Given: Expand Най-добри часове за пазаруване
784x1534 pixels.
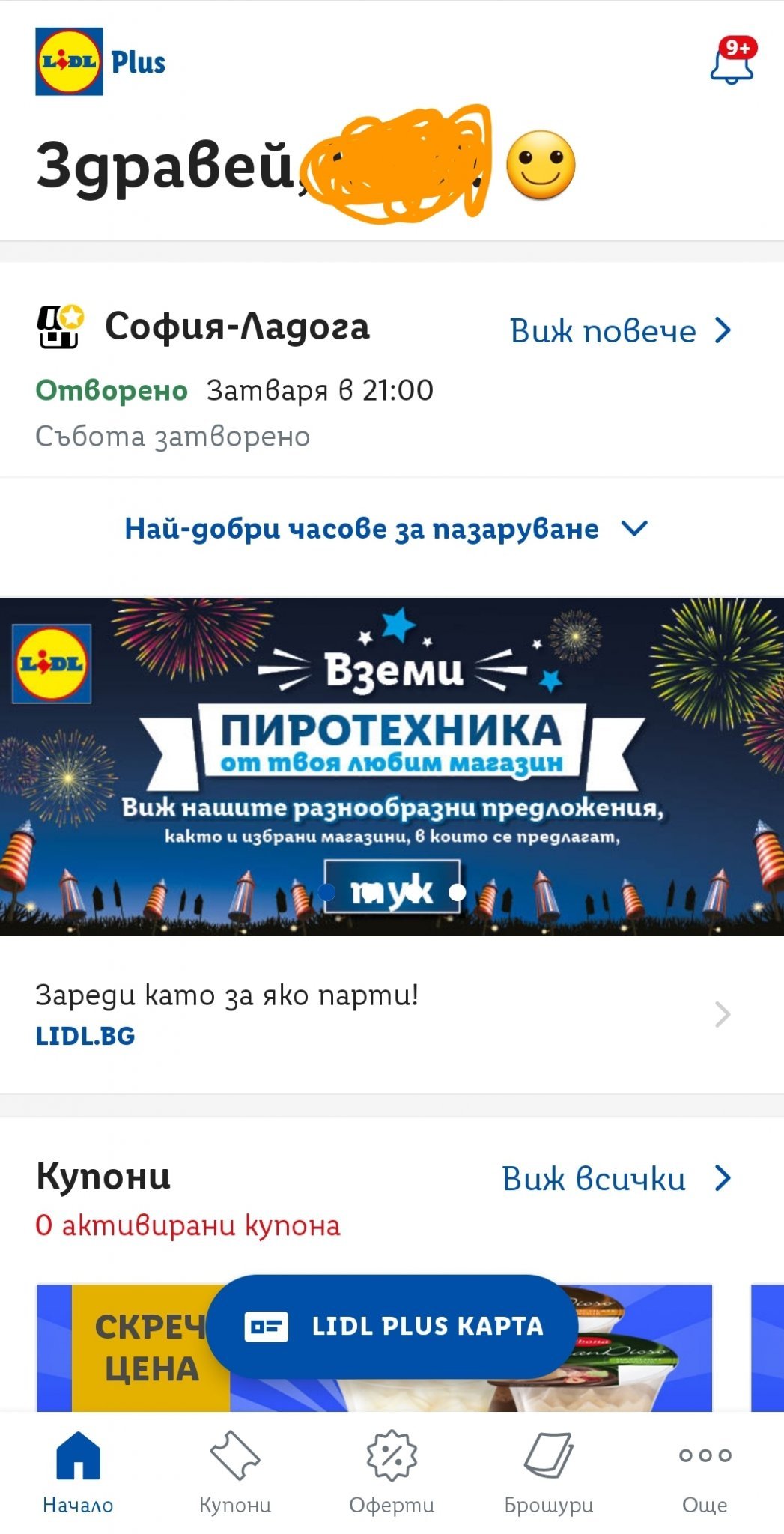Looking at the screenshot, I should 385,529.
